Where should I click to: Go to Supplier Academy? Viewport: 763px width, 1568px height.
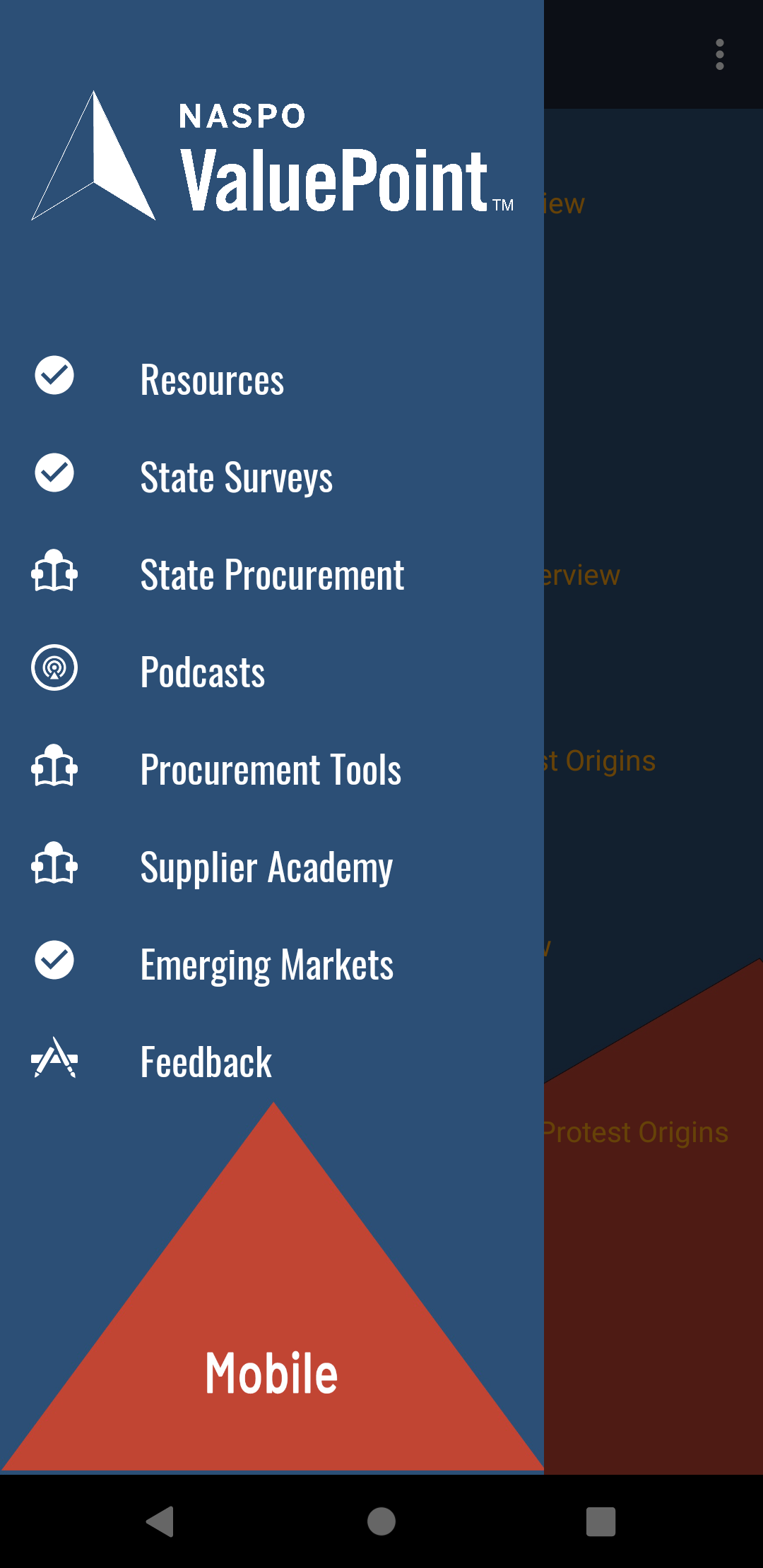coord(272,867)
